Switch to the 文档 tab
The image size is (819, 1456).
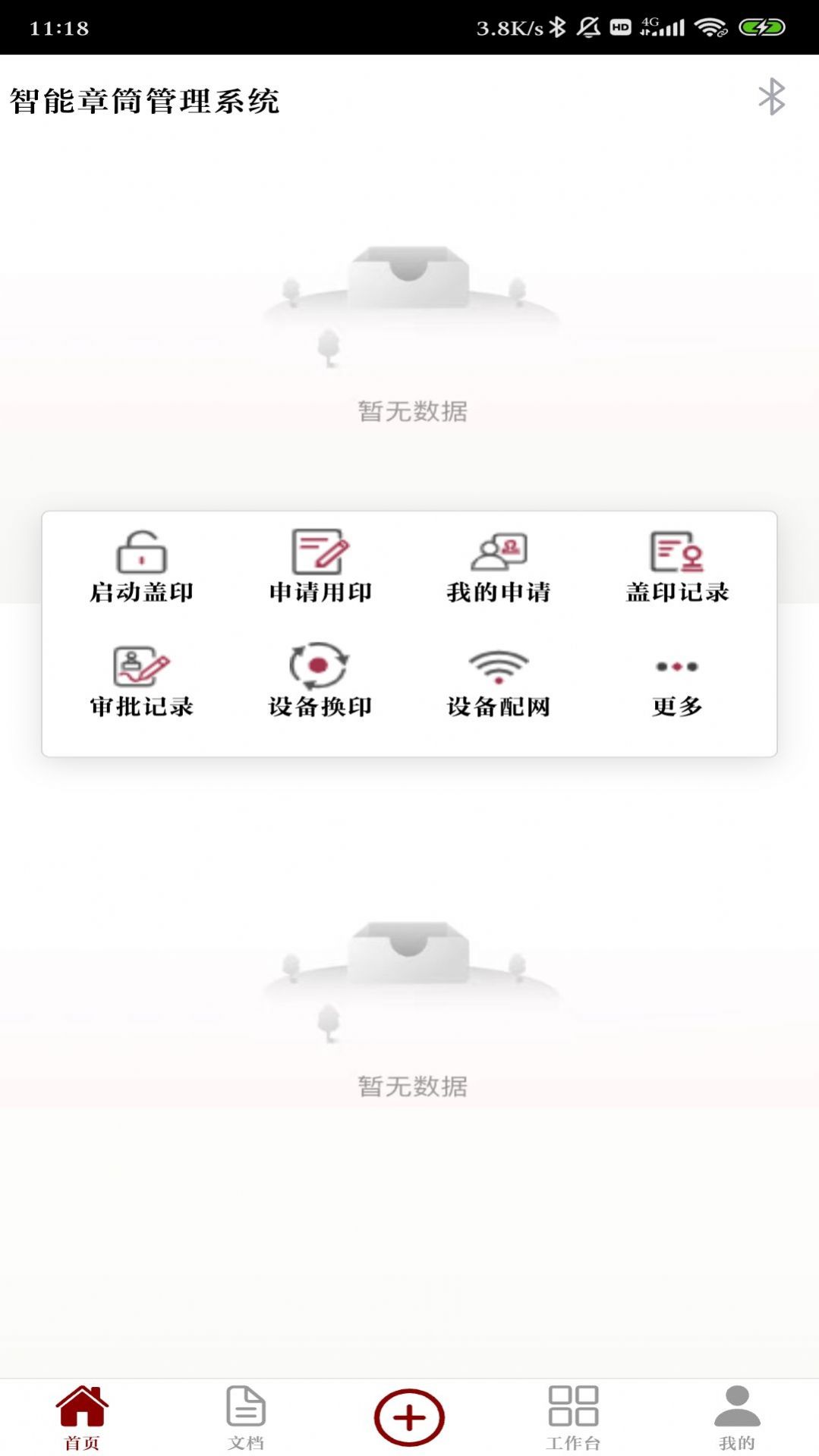(246, 1417)
